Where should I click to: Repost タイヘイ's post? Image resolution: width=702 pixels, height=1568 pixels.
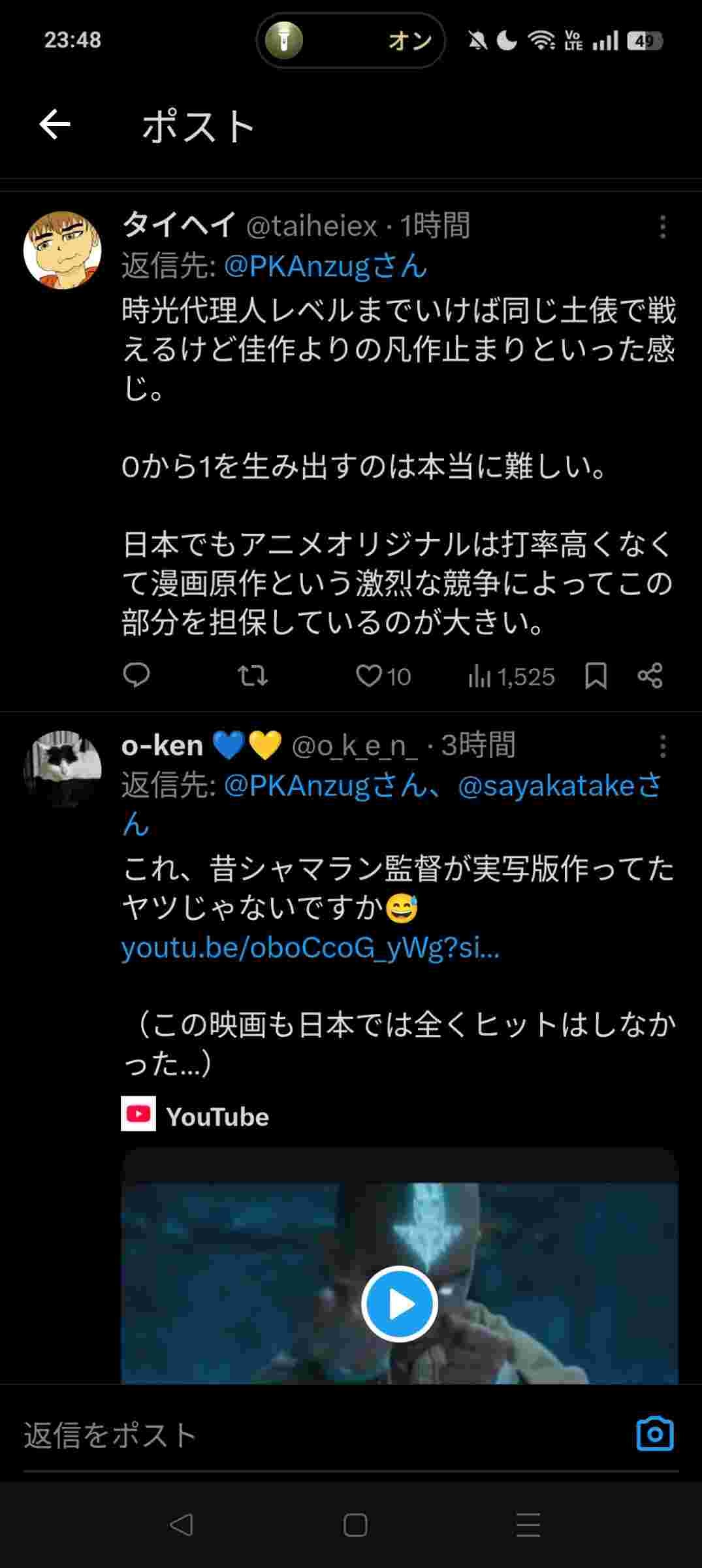coord(252,676)
